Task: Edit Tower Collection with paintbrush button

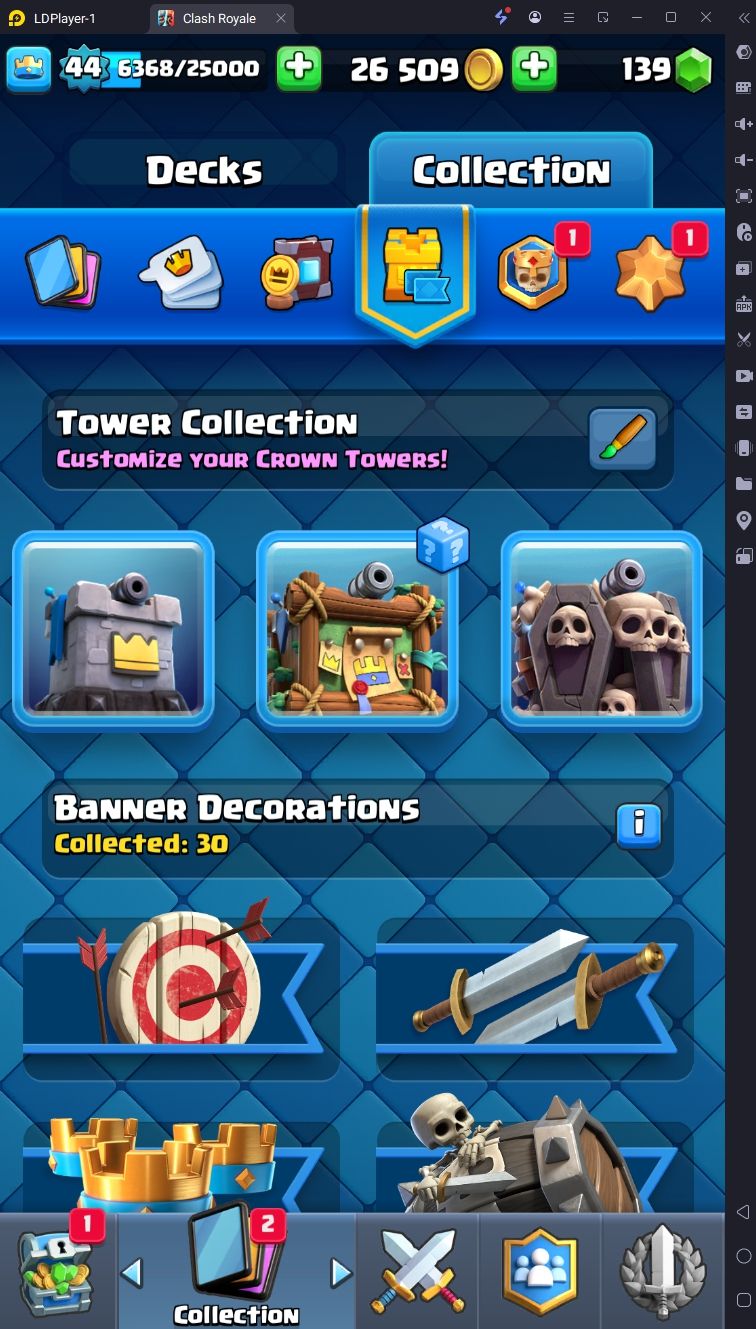Action: click(x=622, y=438)
